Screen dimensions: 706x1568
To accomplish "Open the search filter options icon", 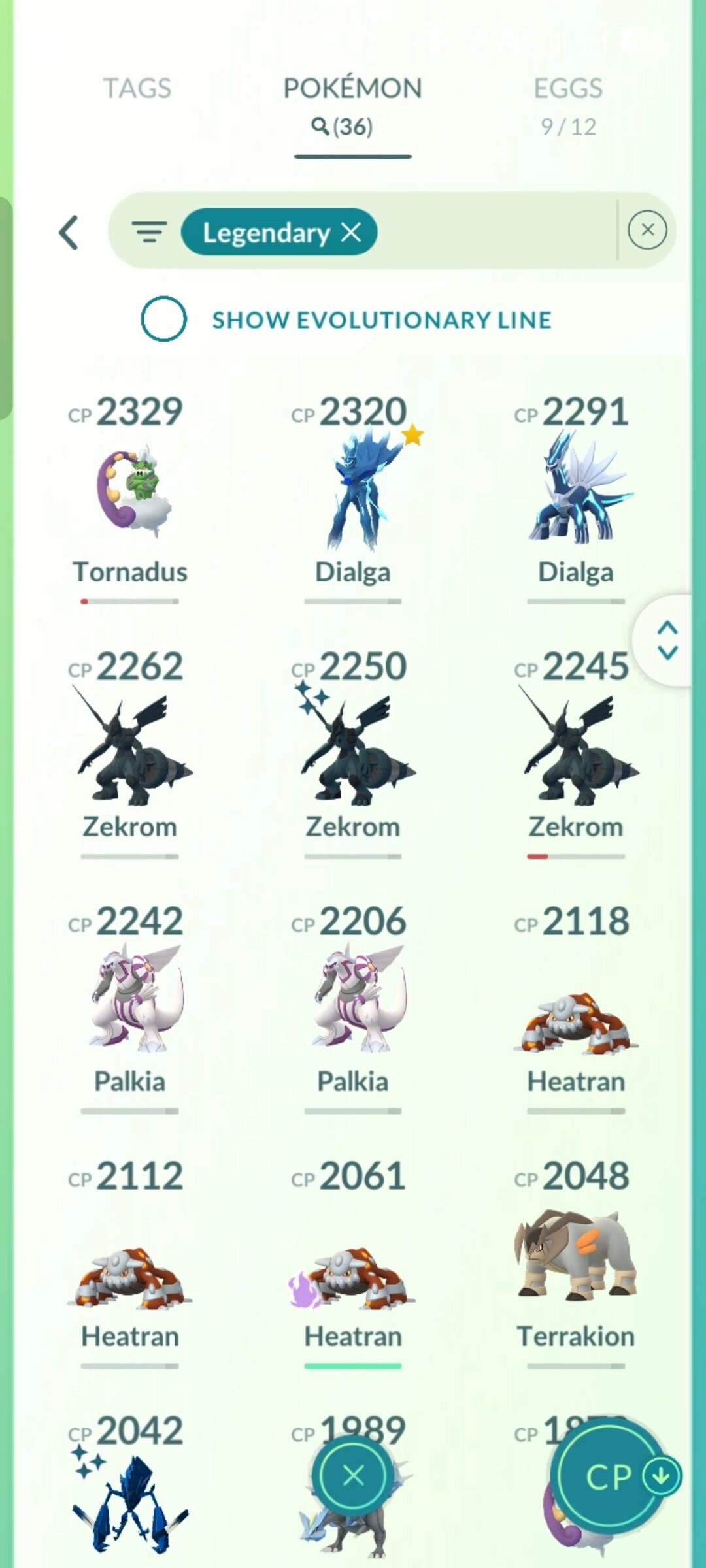I will click(150, 231).
